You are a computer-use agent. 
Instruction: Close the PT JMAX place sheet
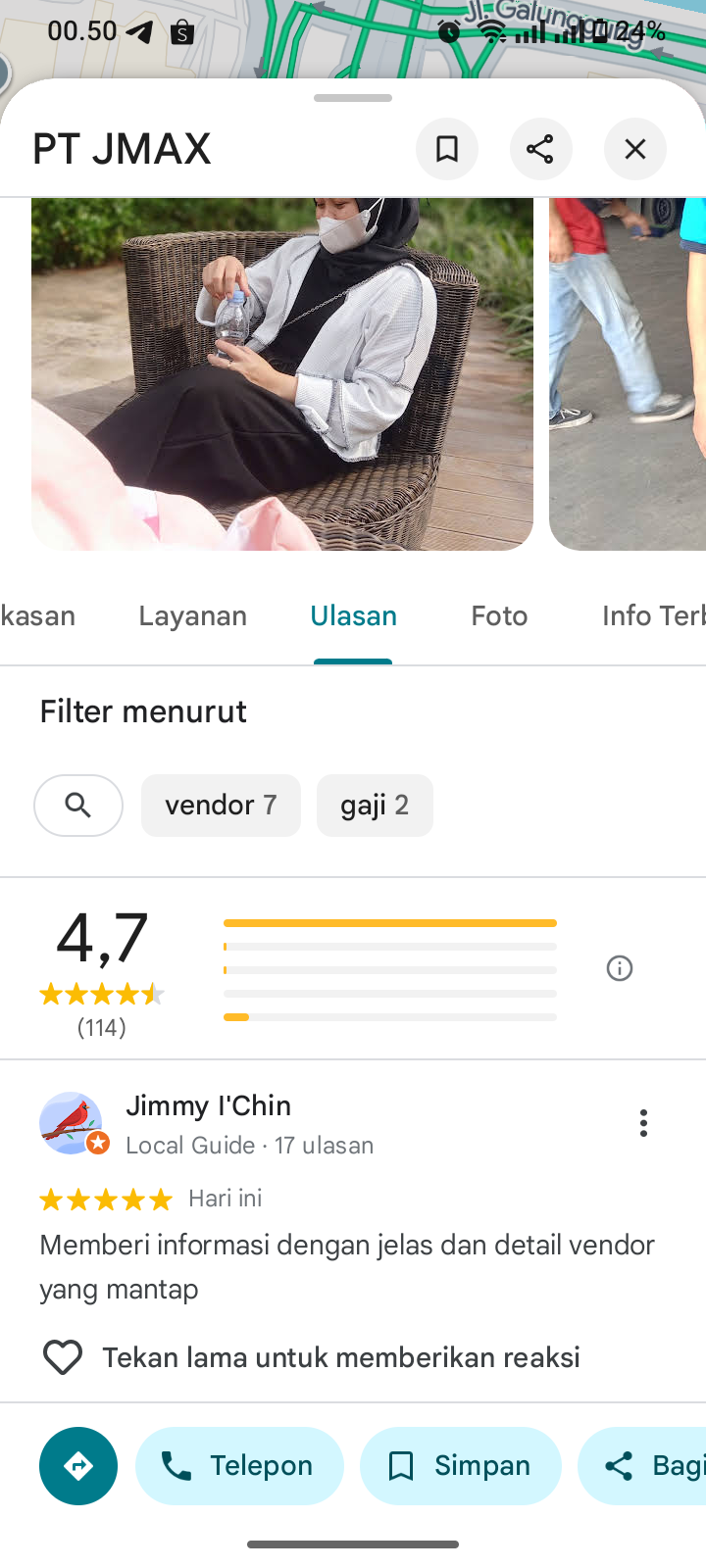[x=635, y=149]
